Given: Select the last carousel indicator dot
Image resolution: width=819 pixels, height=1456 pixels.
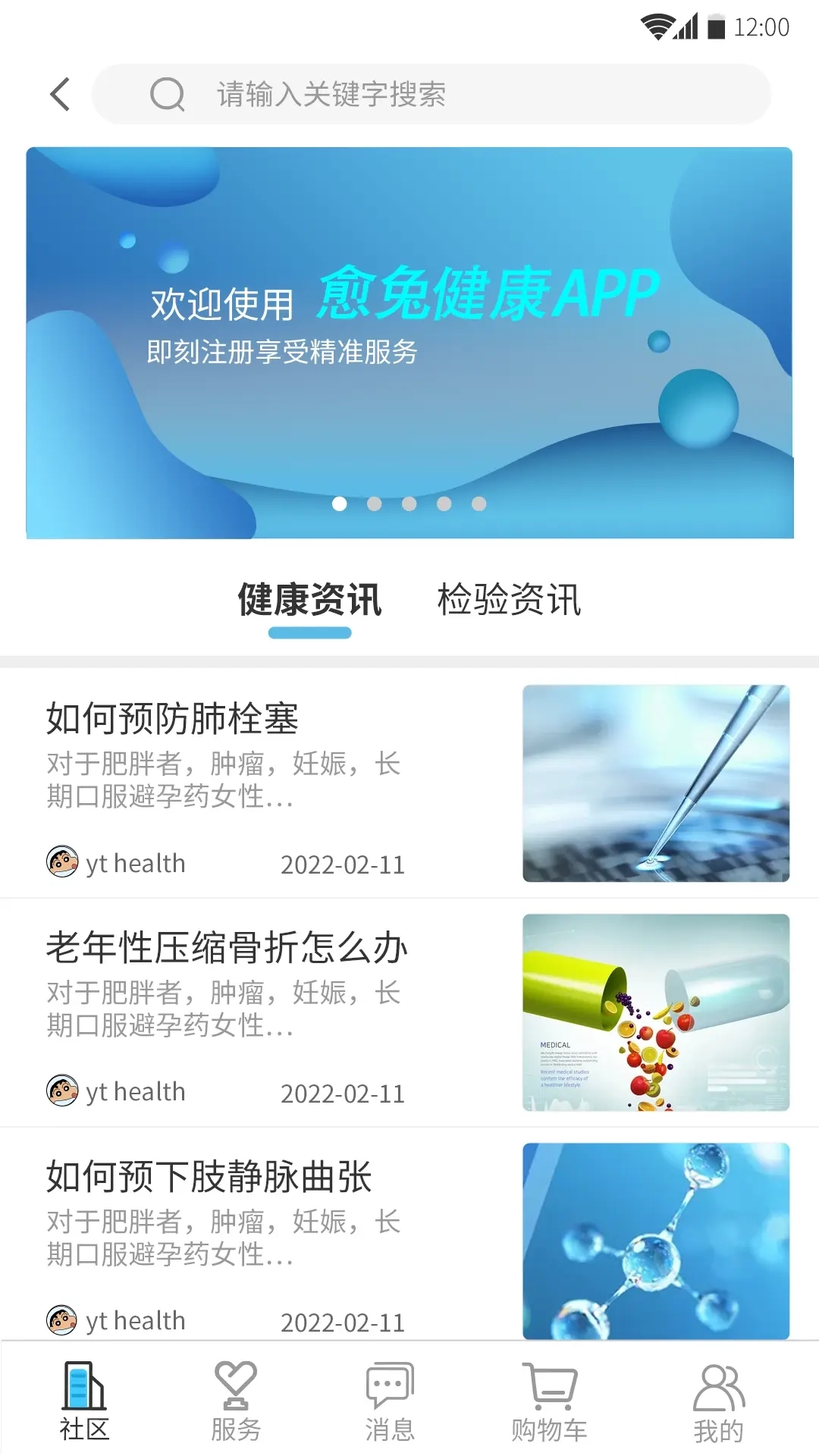Looking at the screenshot, I should click(x=478, y=503).
